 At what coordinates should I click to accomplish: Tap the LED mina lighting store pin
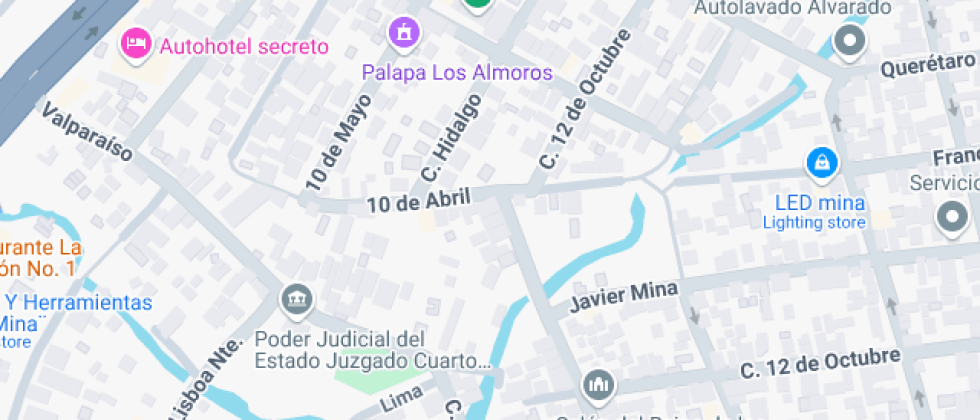tap(820, 162)
